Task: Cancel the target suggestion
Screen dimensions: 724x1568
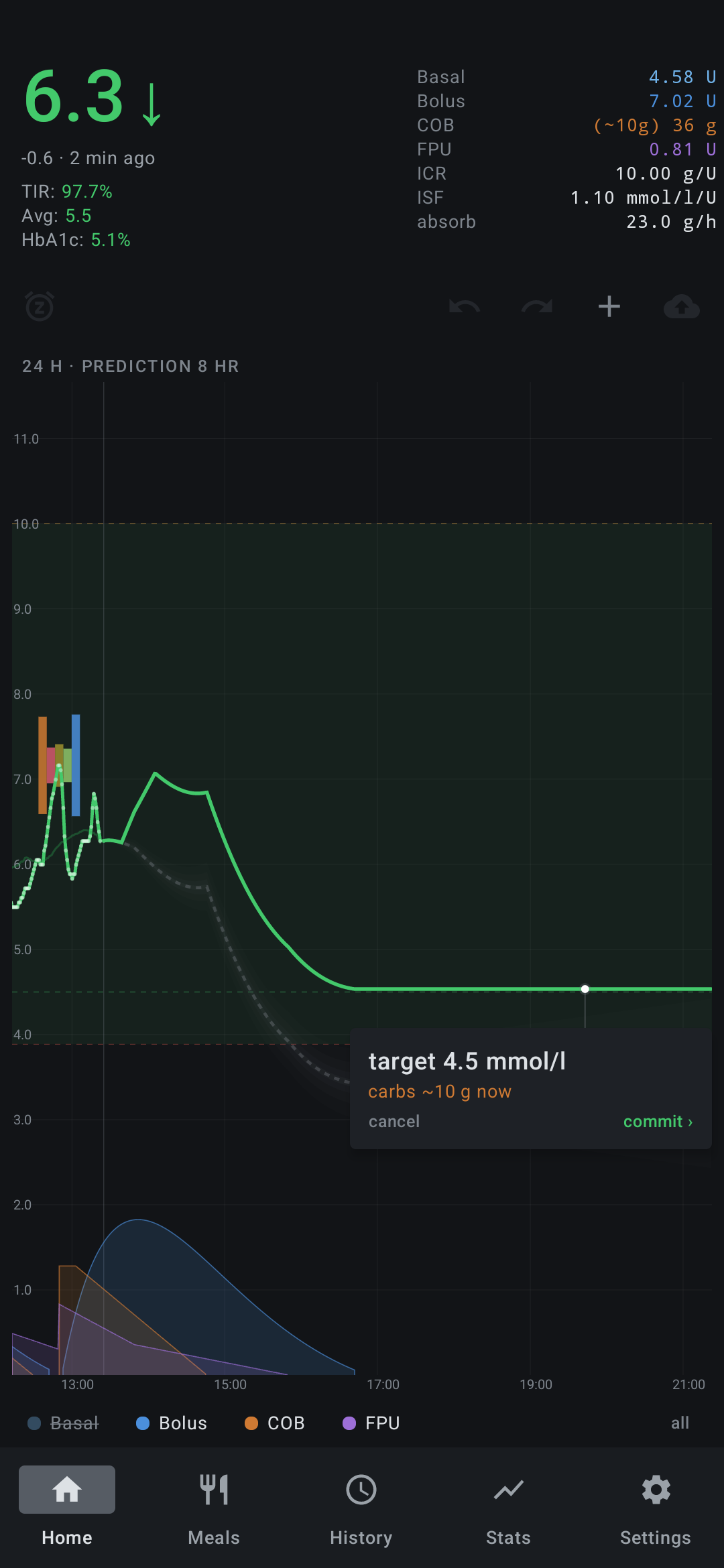Action: pyautogui.click(x=394, y=1121)
